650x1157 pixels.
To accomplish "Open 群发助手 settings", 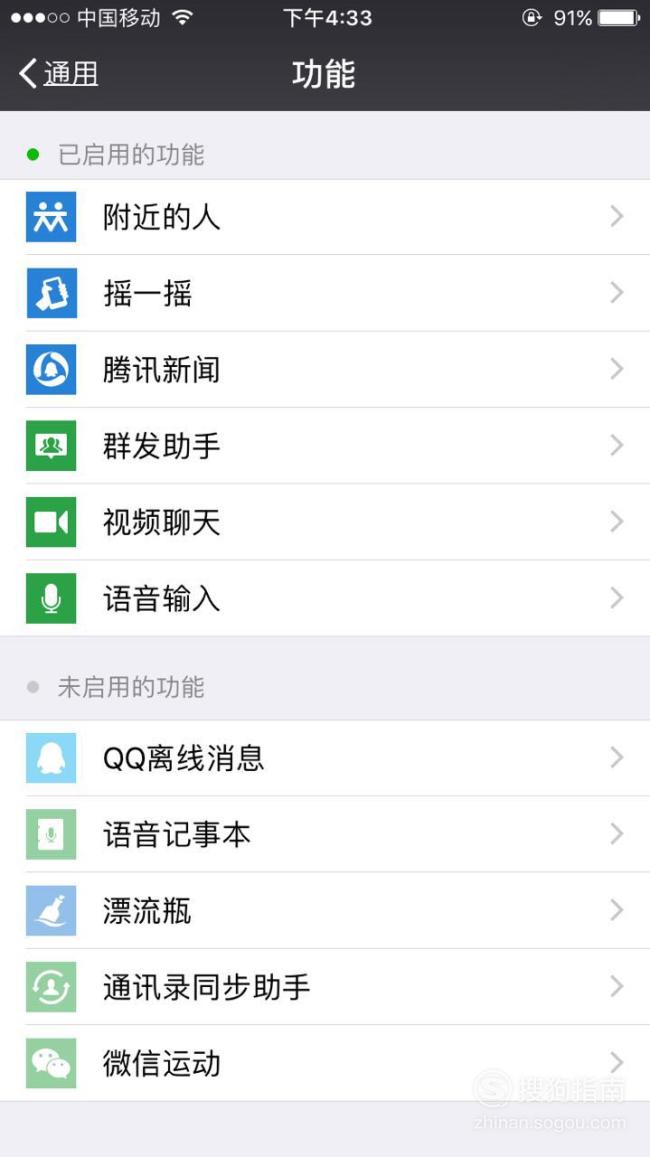I will (325, 446).
